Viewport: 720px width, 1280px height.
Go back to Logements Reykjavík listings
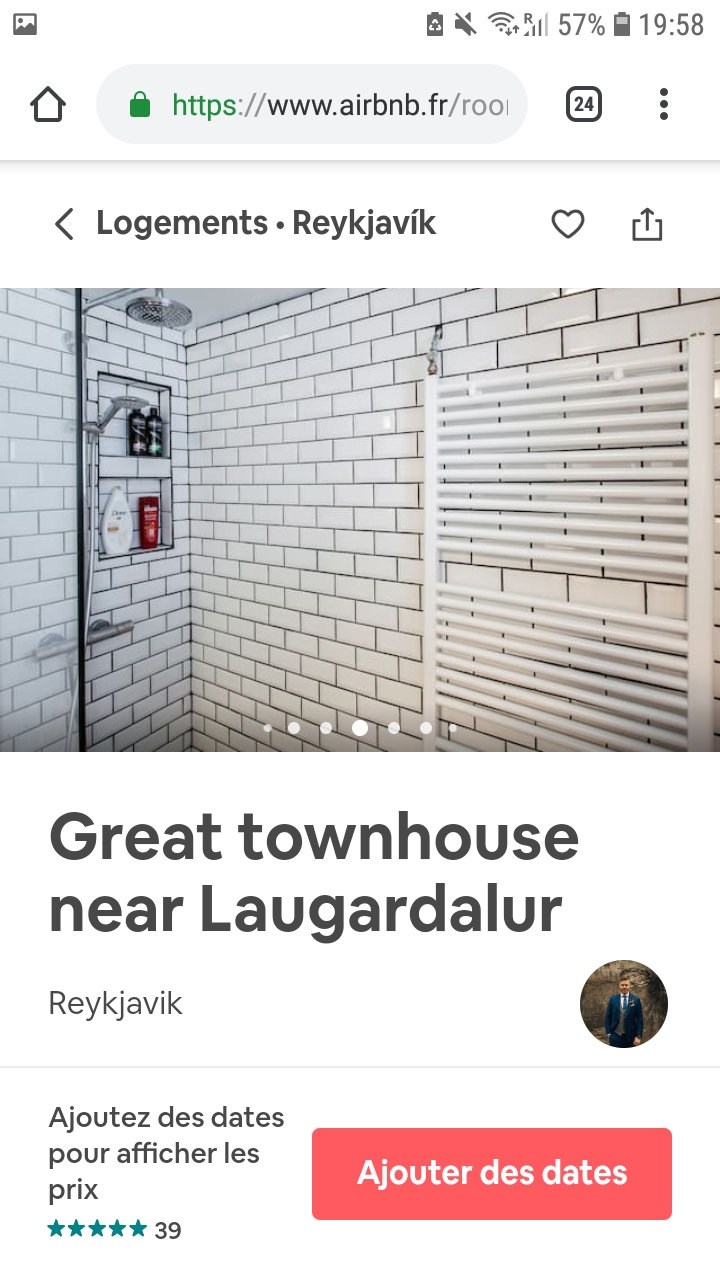coord(64,224)
